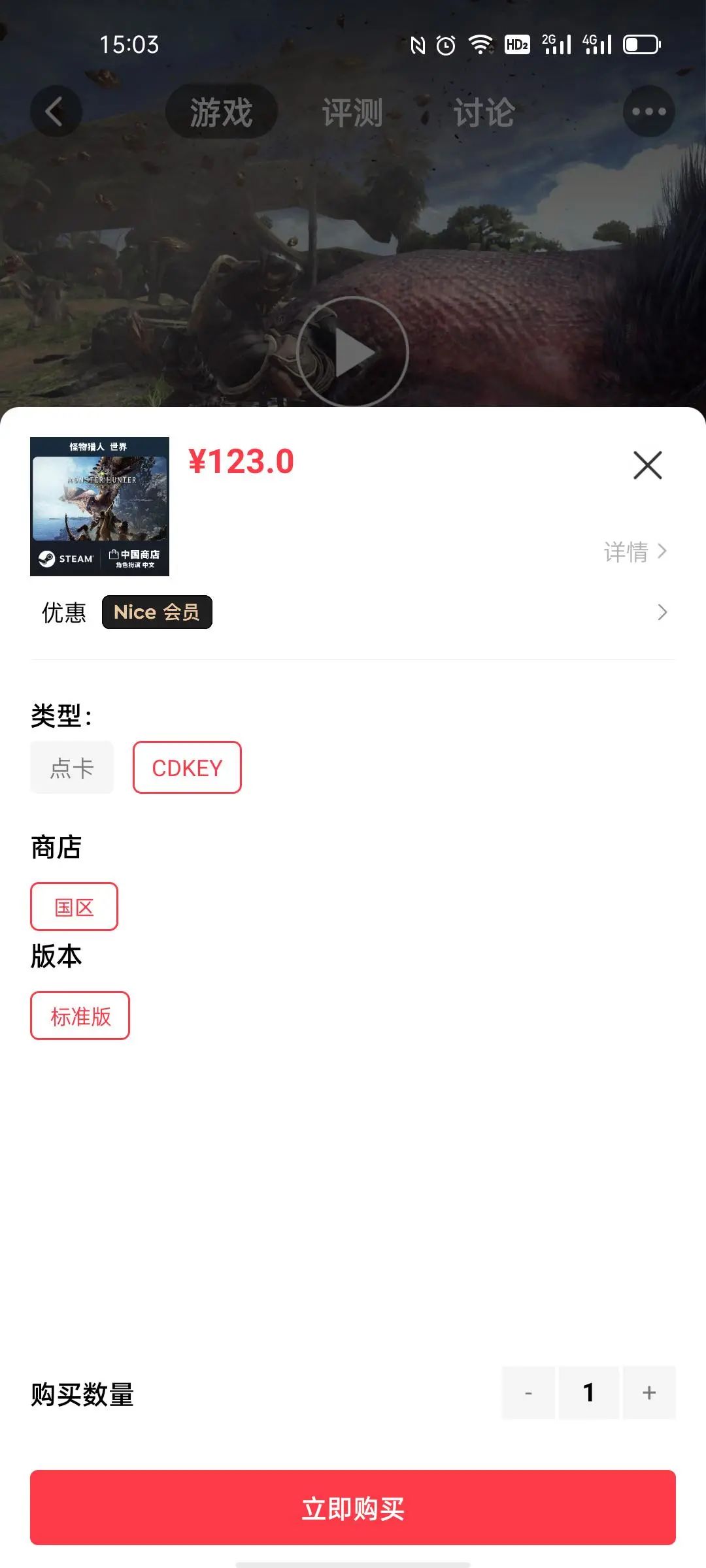Choose the 国区 store option
706x1568 pixels.
tap(74, 907)
